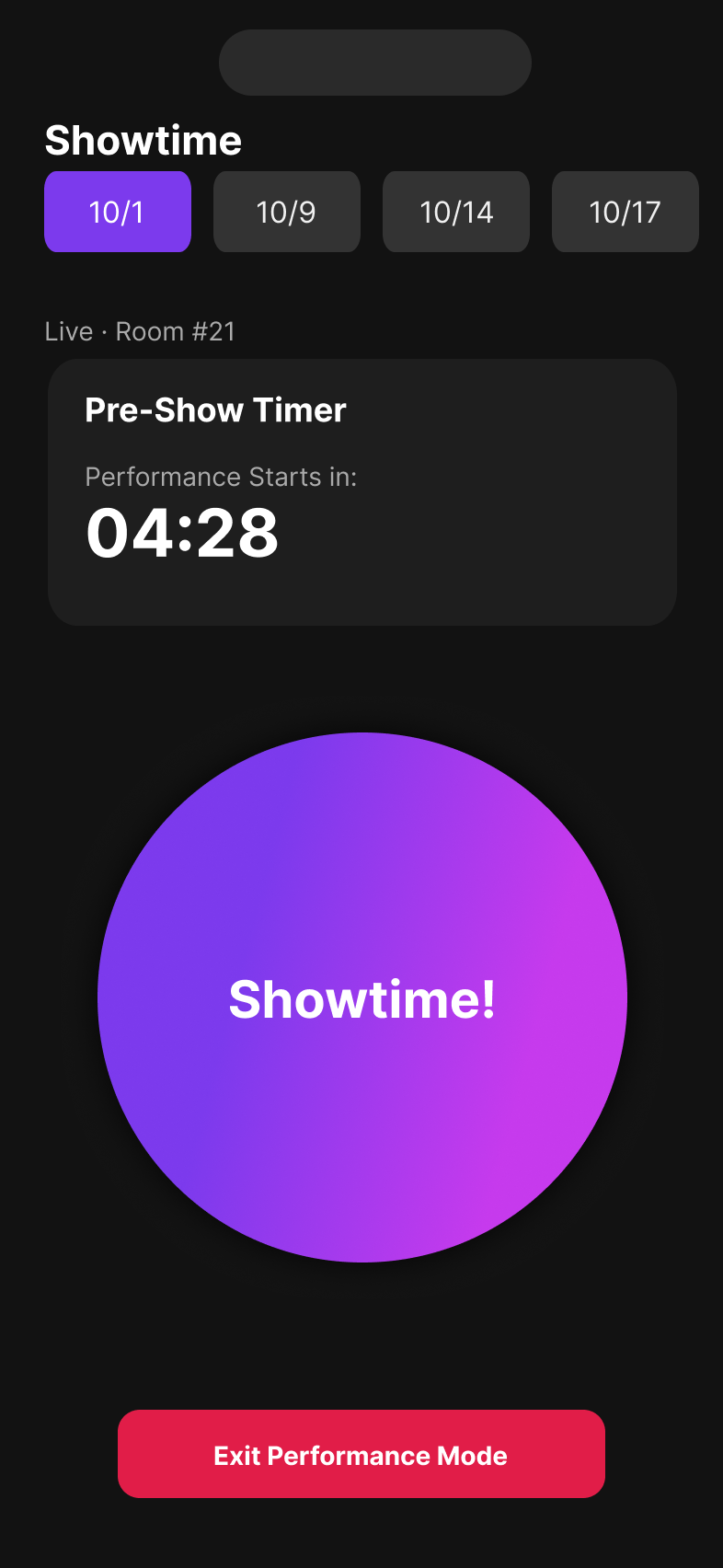723x1568 pixels.
Task: Tap the Showtime! label inside the circle
Action: (361, 1000)
